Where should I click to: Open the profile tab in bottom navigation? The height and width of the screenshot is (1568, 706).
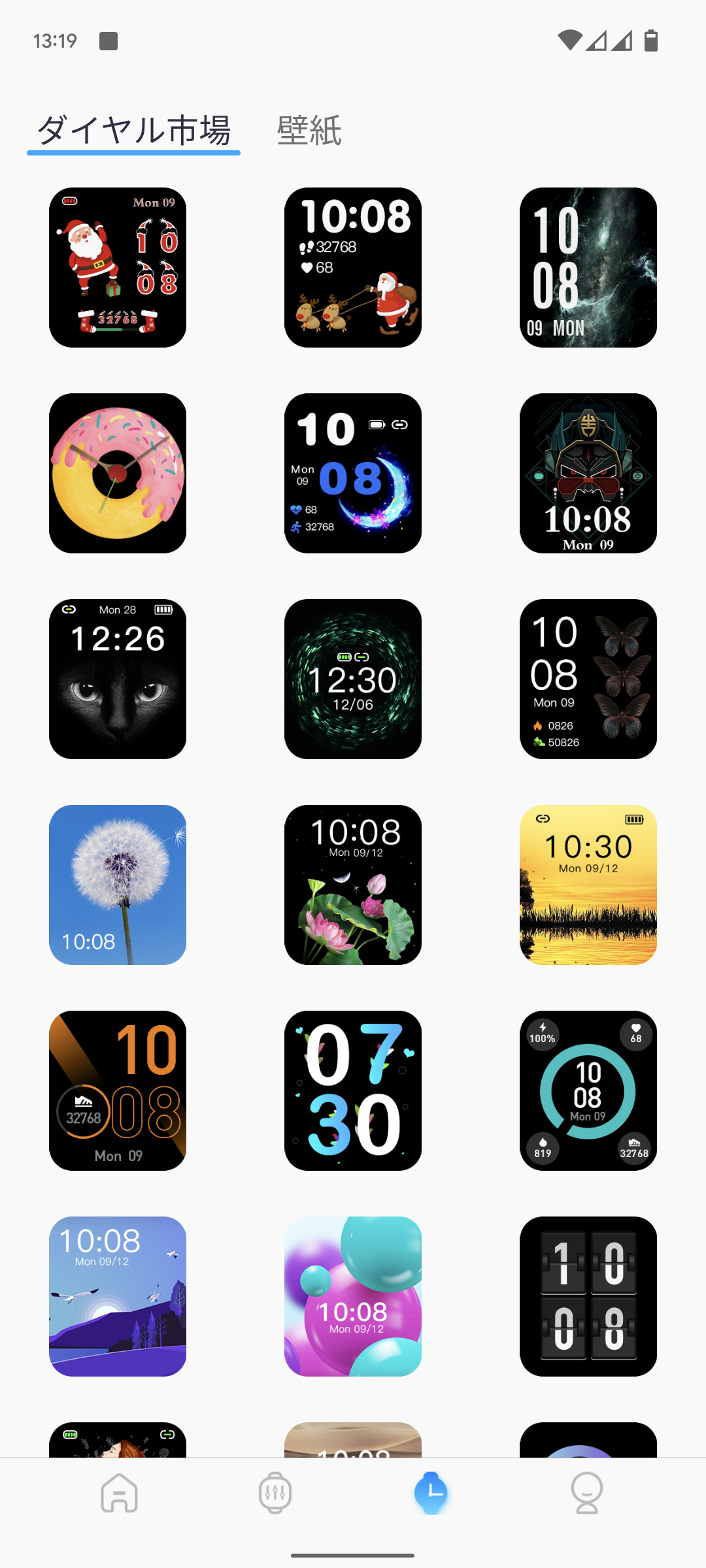[x=586, y=1493]
